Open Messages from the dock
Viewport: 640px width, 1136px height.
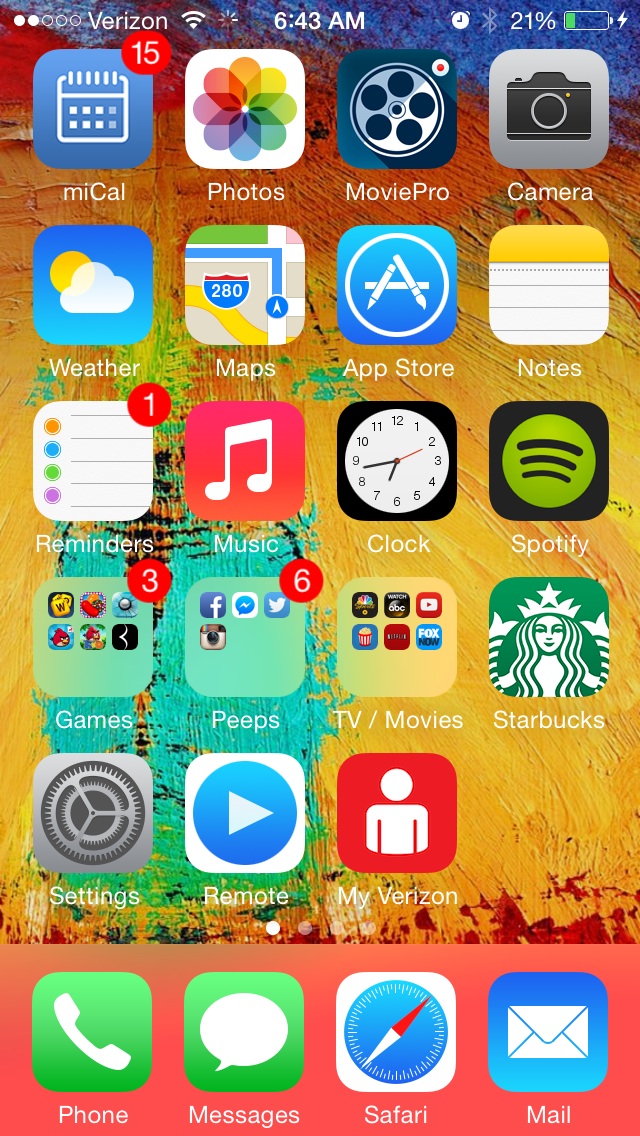(245, 1032)
